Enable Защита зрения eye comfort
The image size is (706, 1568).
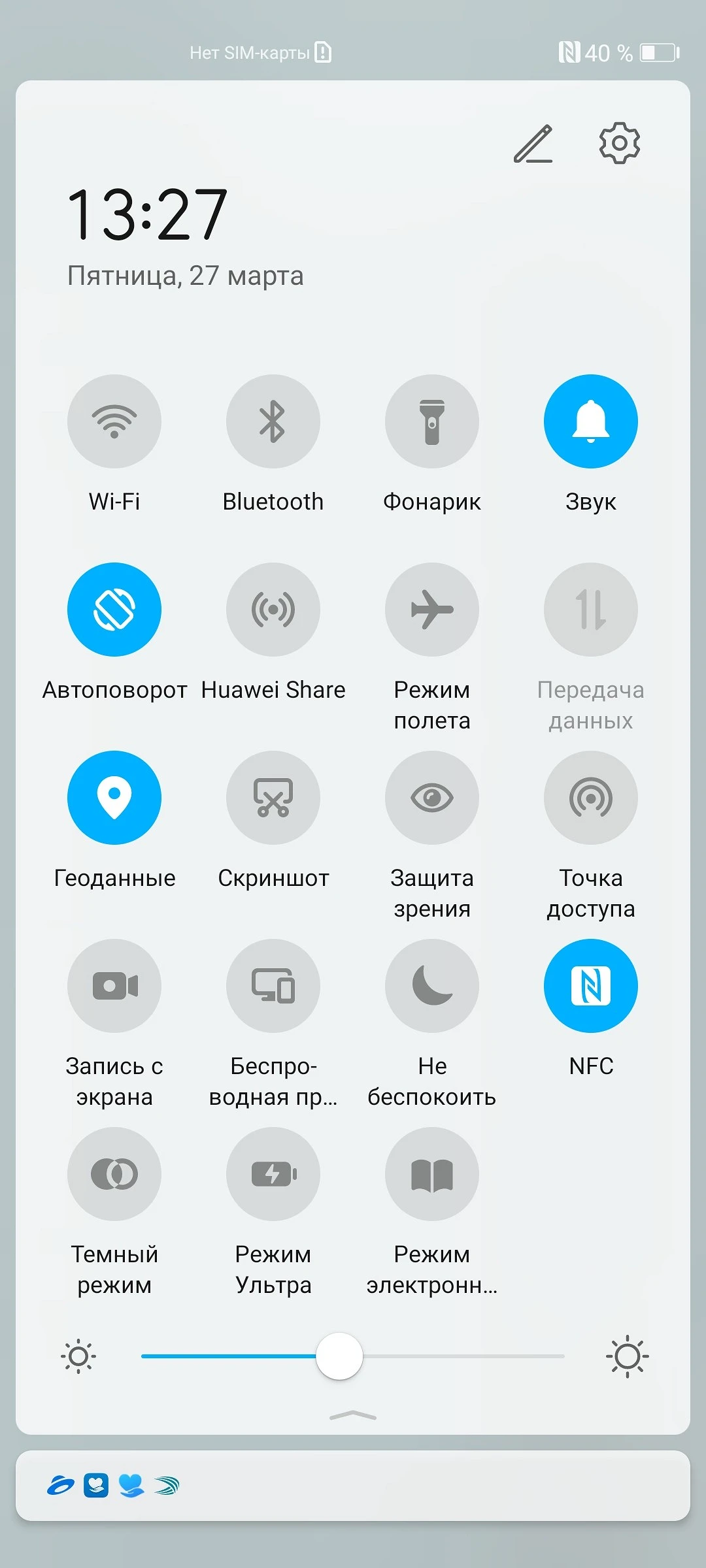click(432, 798)
